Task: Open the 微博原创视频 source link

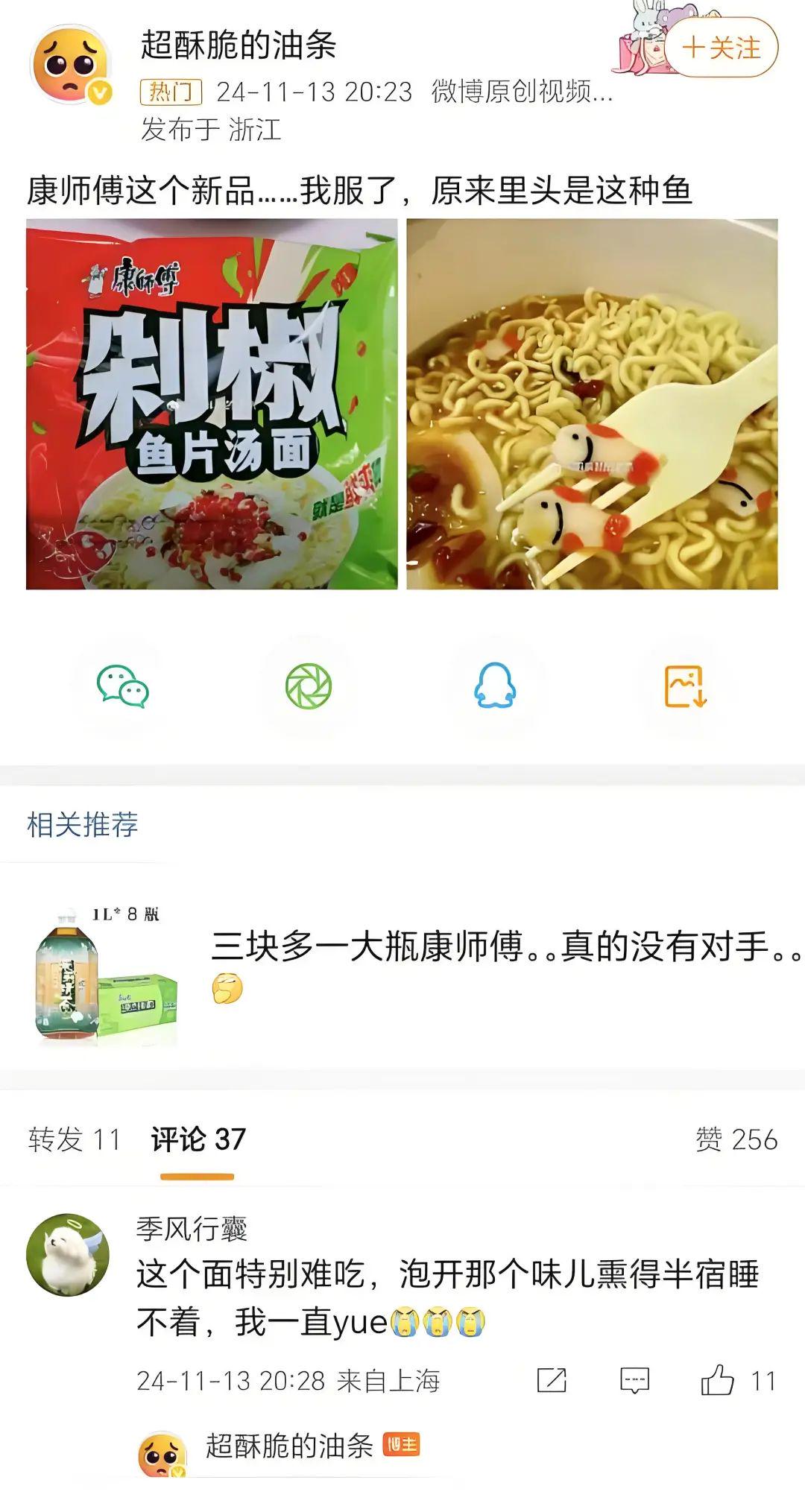Action: [522, 92]
